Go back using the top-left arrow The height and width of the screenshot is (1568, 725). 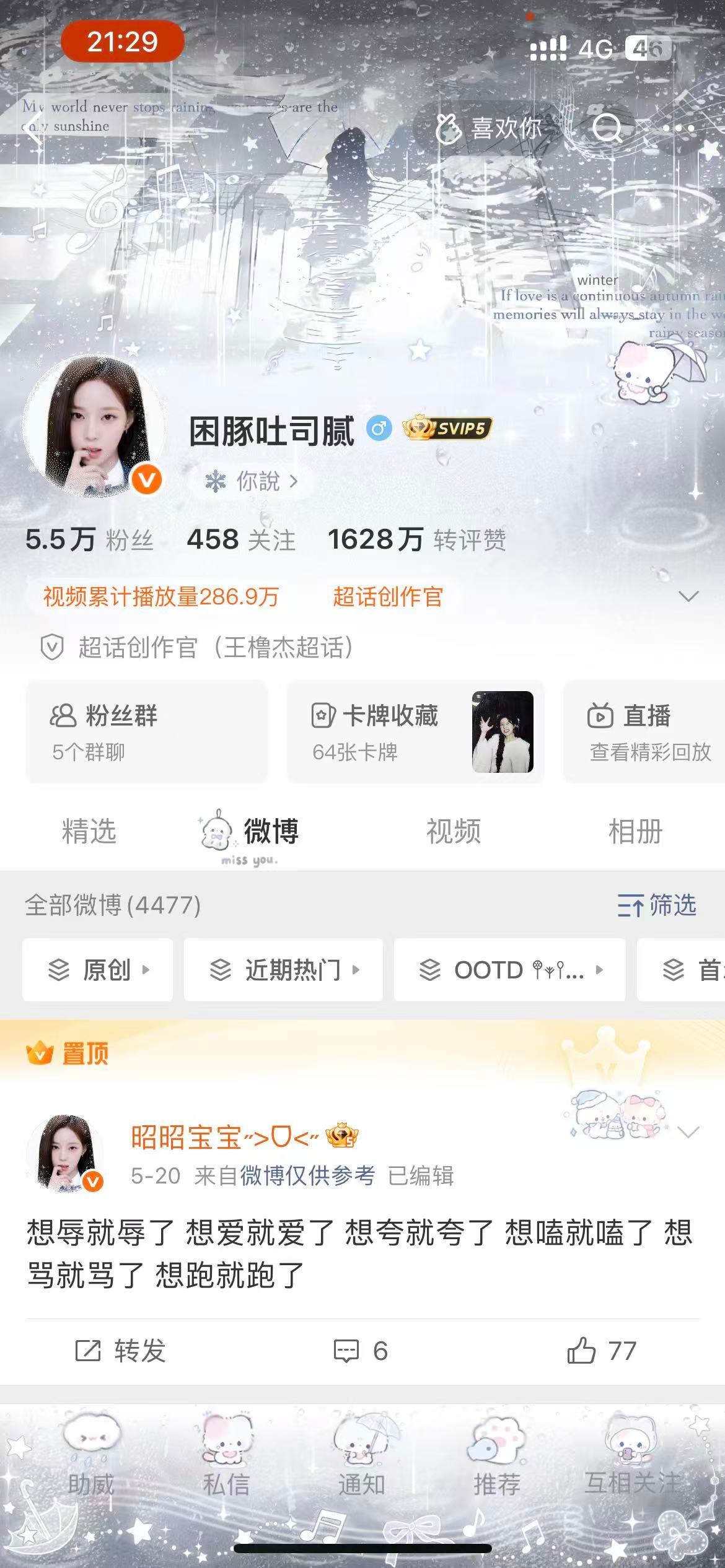[35, 128]
